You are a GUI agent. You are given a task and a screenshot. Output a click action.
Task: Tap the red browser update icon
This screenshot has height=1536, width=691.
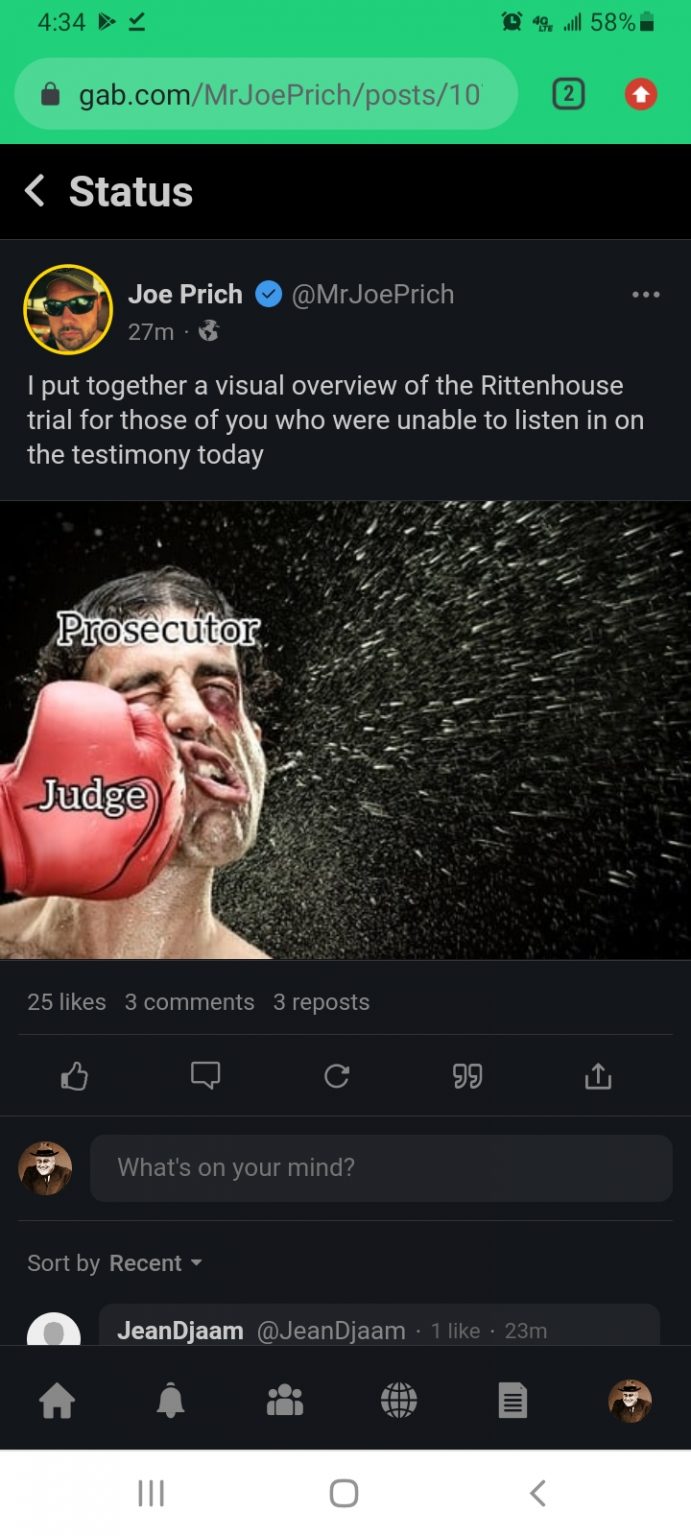click(x=641, y=95)
